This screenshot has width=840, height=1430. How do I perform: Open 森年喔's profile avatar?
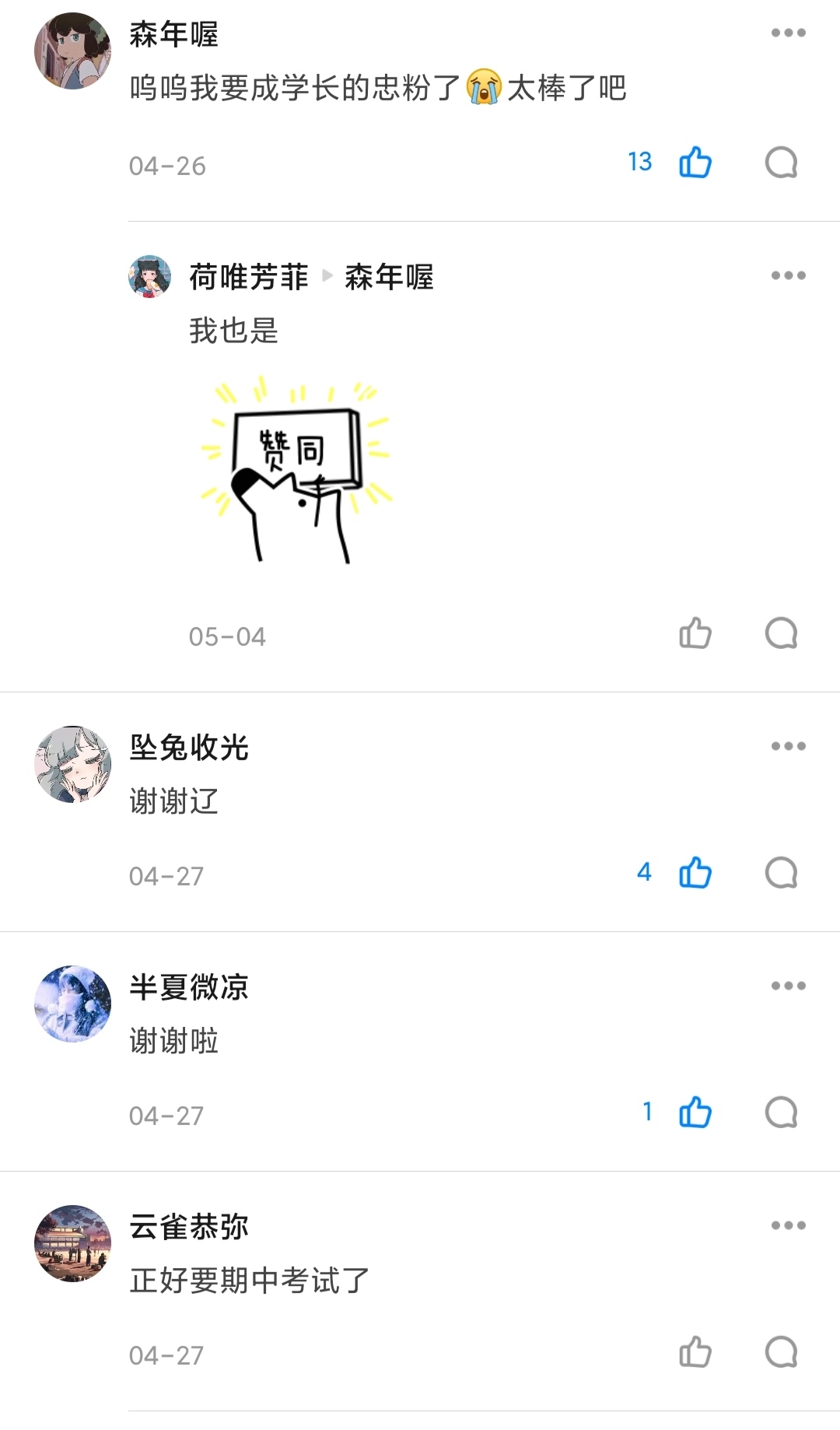point(73,51)
